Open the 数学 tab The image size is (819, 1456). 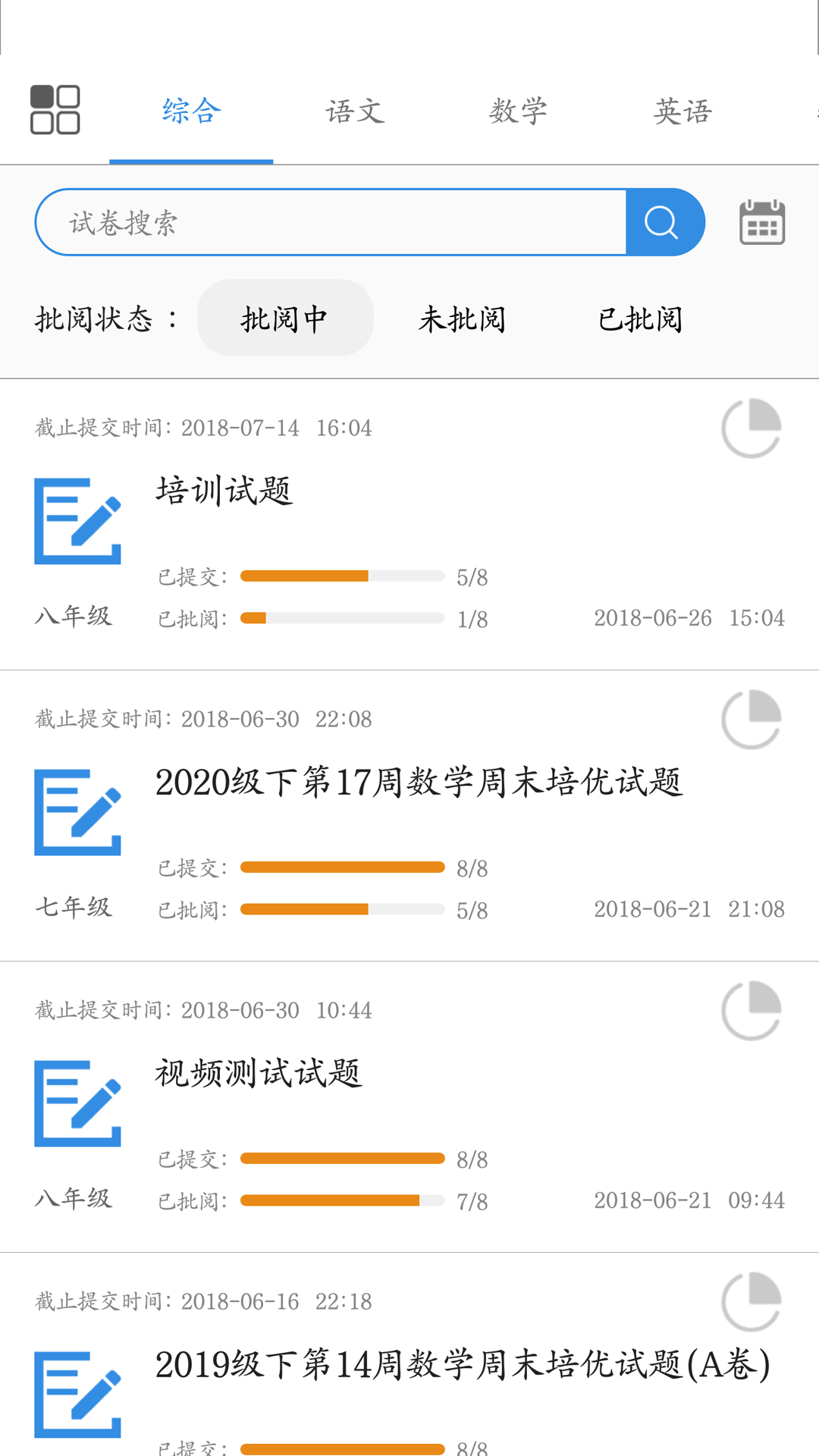(x=518, y=110)
